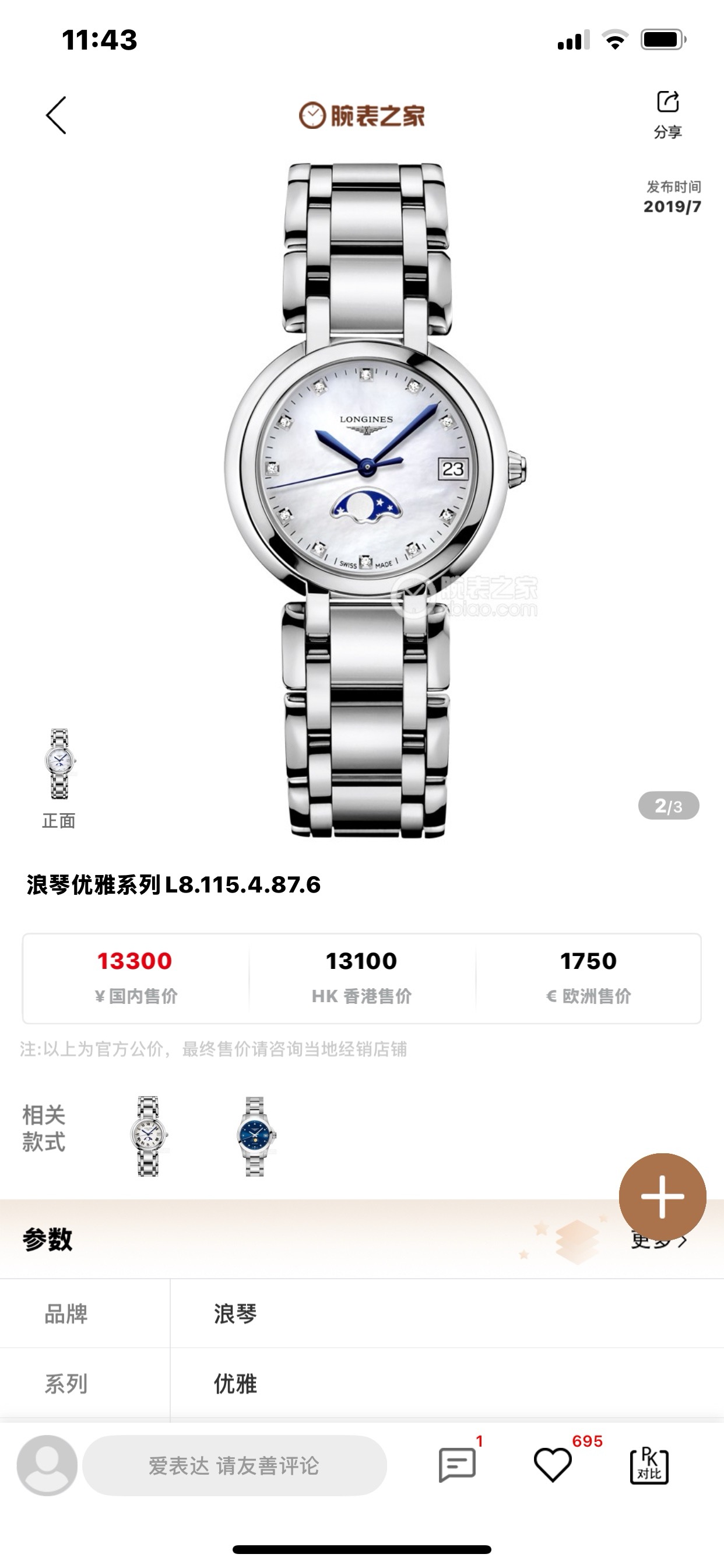Add watch to PK 对比 comparison
Image resolution: width=724 pixels, height=1568 pixels.
click(x=649, y=1465)
